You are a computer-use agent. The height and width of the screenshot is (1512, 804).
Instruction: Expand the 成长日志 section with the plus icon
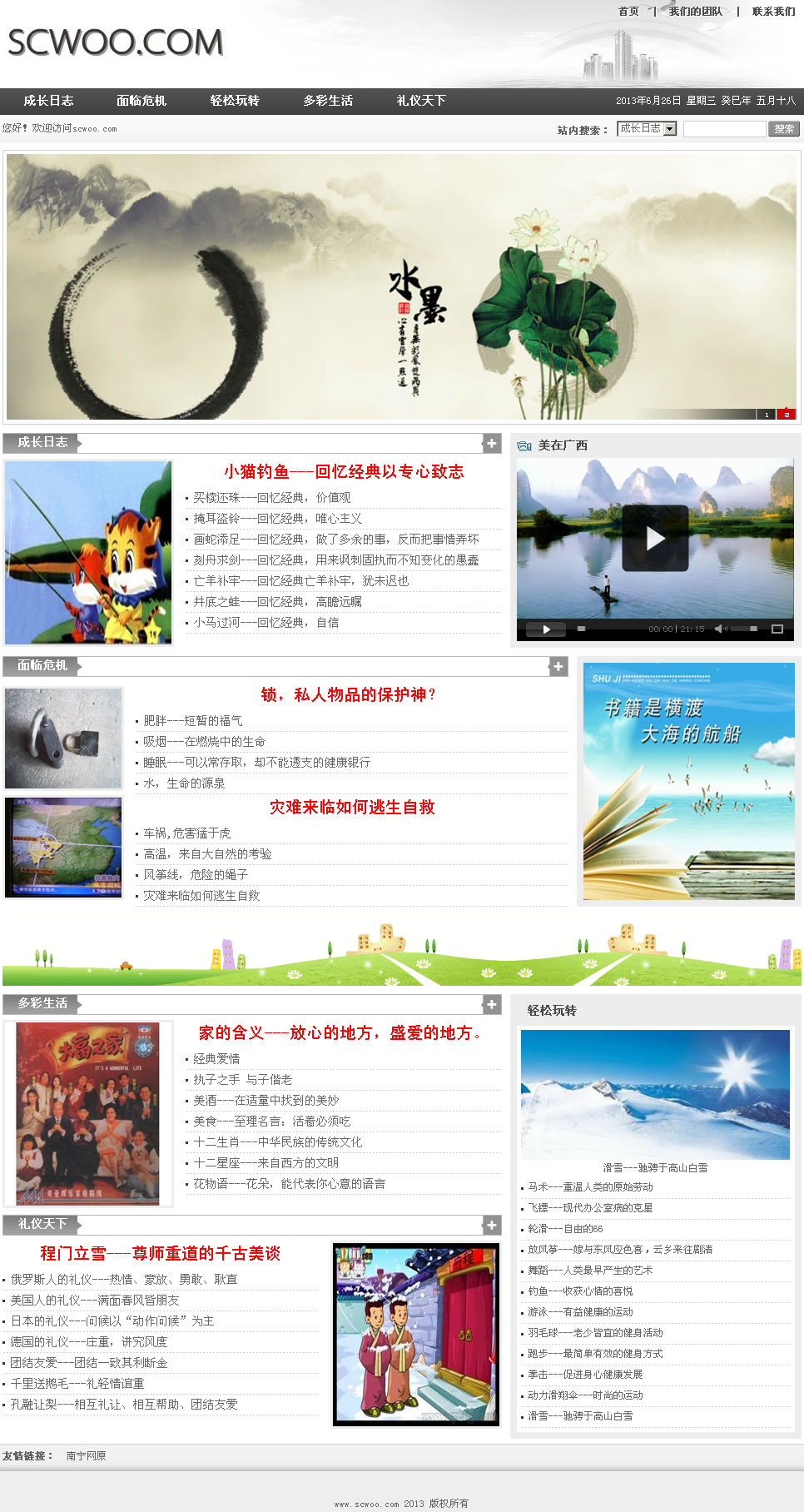[492, 444]
